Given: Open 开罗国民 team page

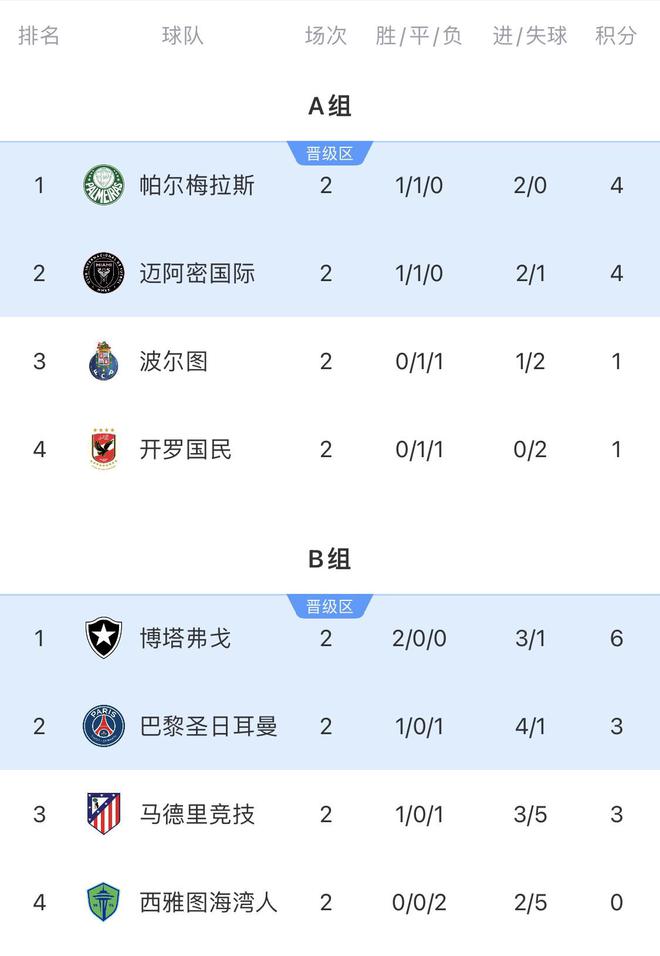Looking at the screenshot, I should coord(186,450).
